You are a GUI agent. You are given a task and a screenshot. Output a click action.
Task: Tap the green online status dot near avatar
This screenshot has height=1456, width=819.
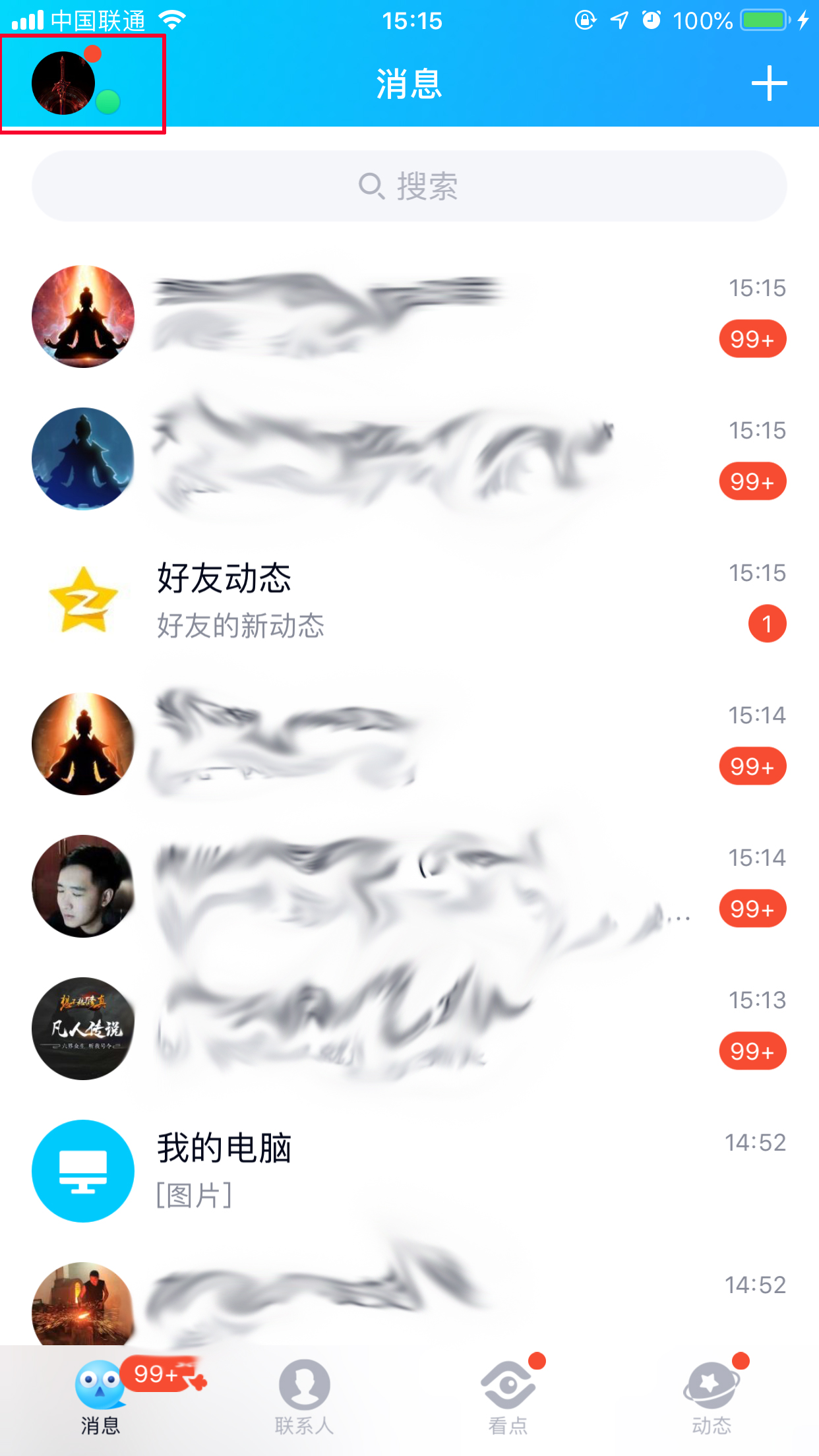tap(107, 103)
